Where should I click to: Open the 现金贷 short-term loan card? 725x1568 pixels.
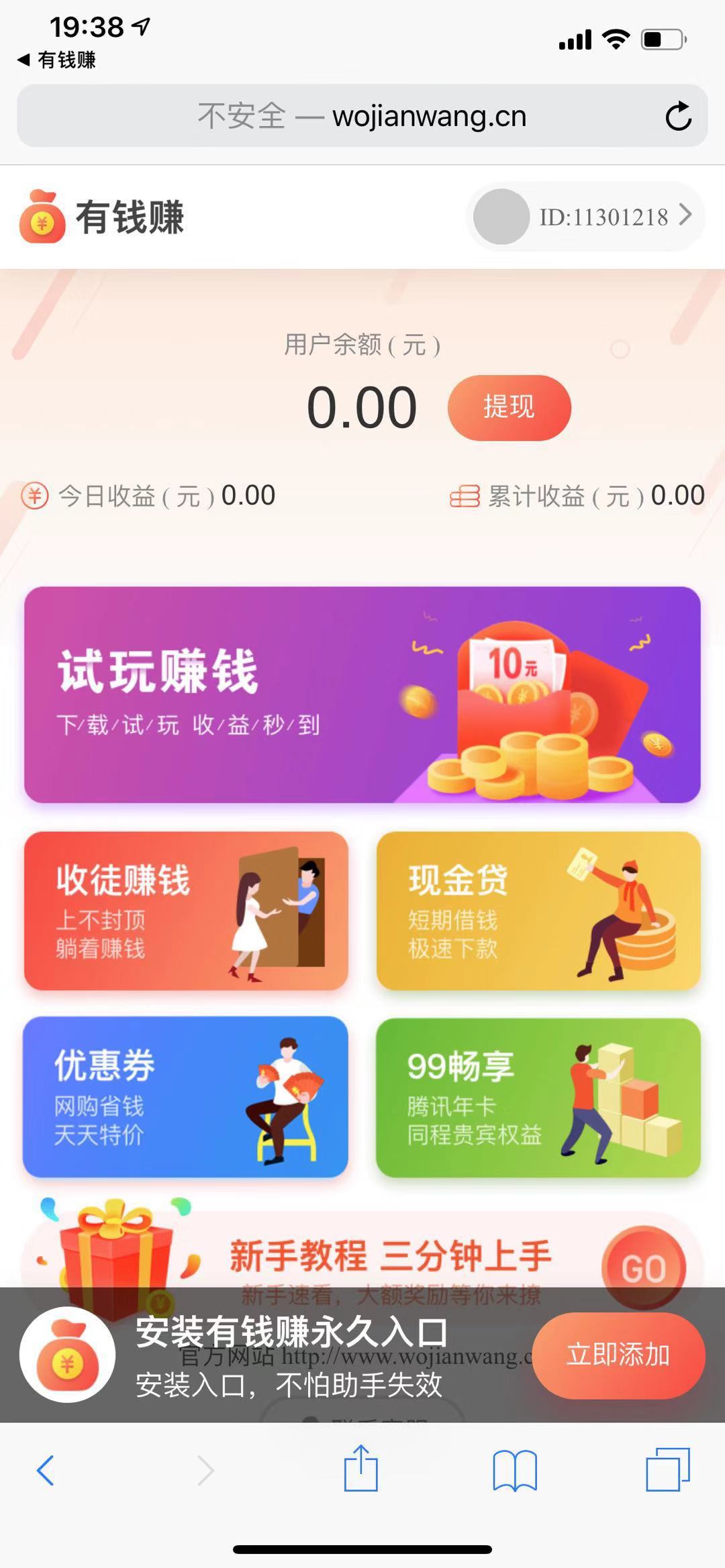click(537, 912)
